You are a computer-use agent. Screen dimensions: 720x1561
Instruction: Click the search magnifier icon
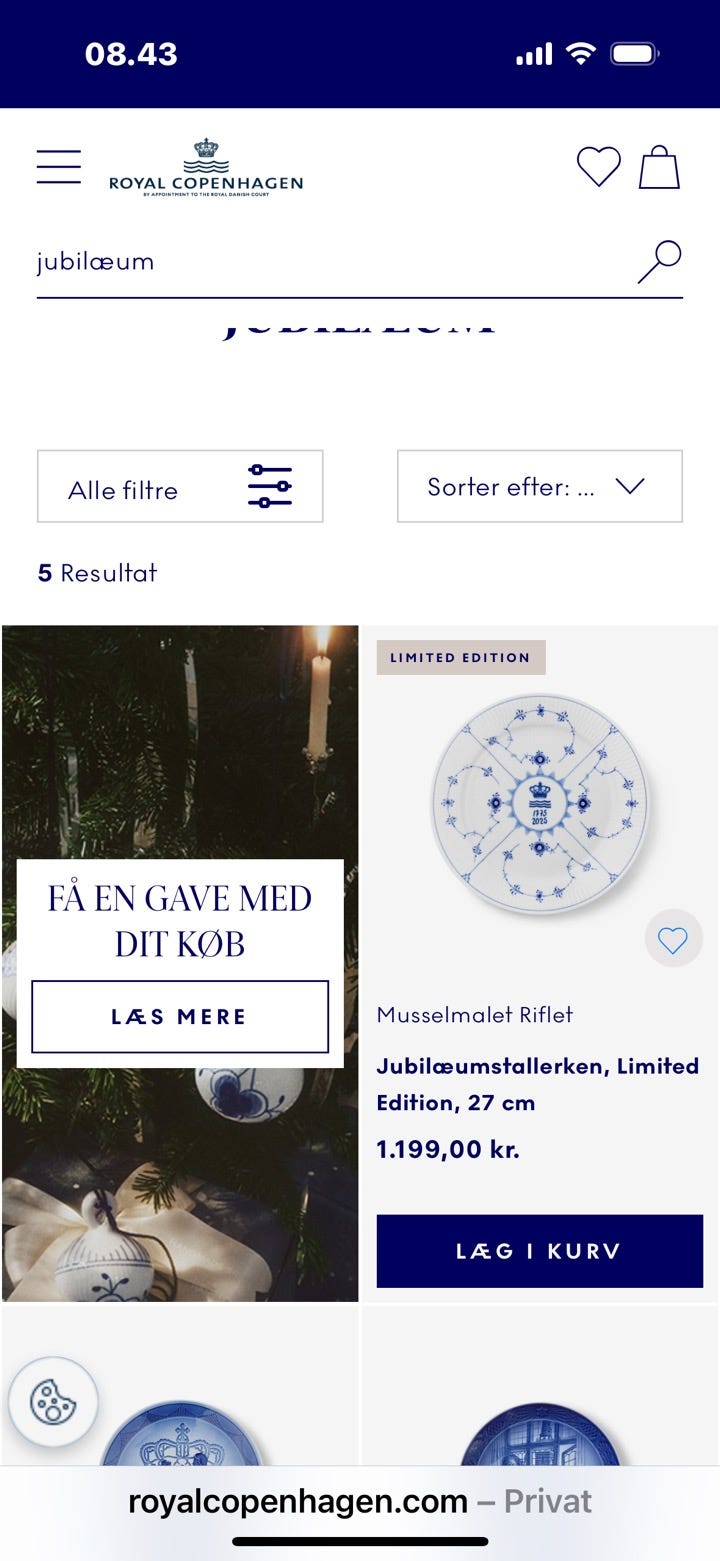tap(657, 259)
